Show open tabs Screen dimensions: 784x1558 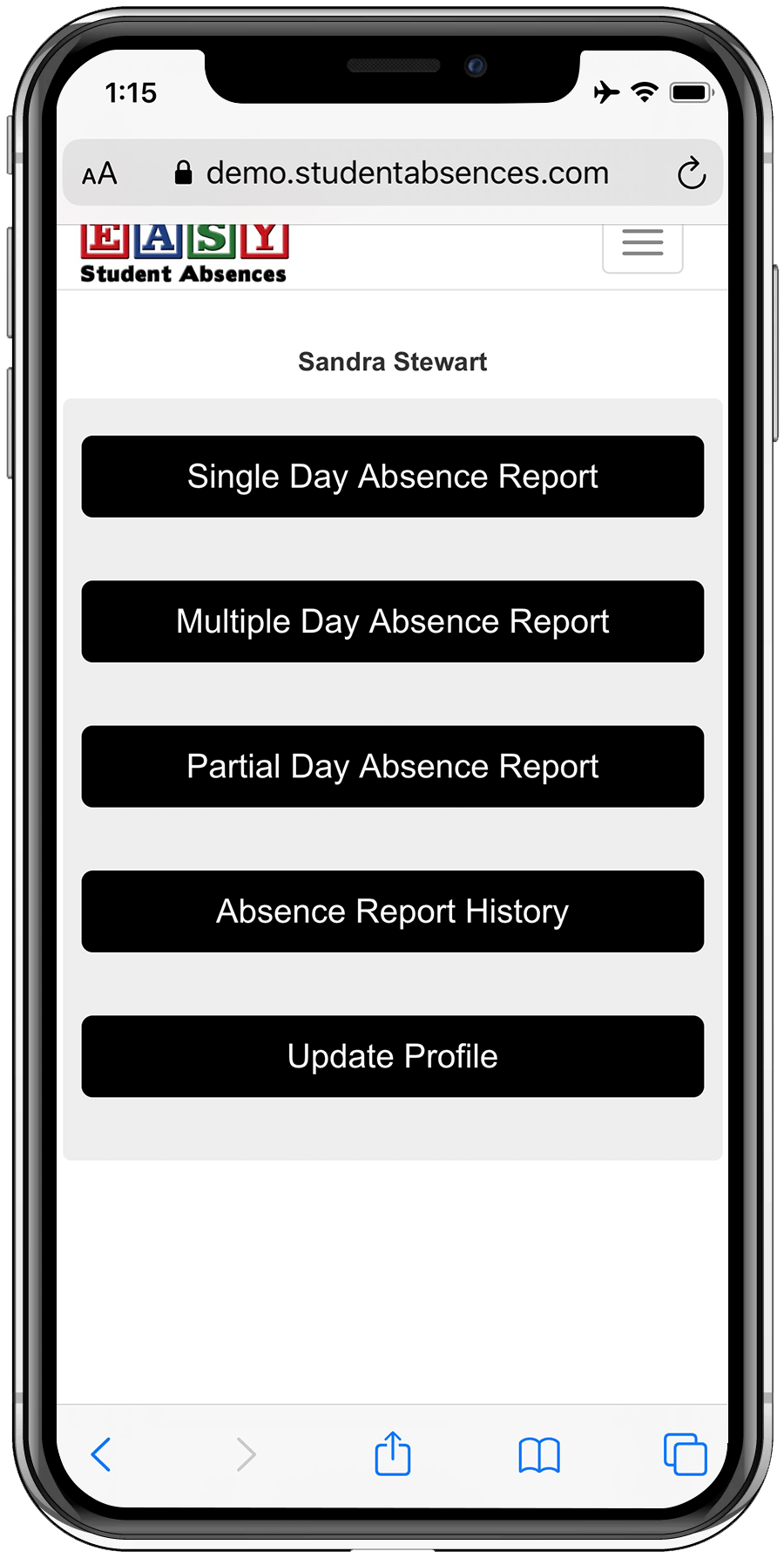click(685, 1454)
